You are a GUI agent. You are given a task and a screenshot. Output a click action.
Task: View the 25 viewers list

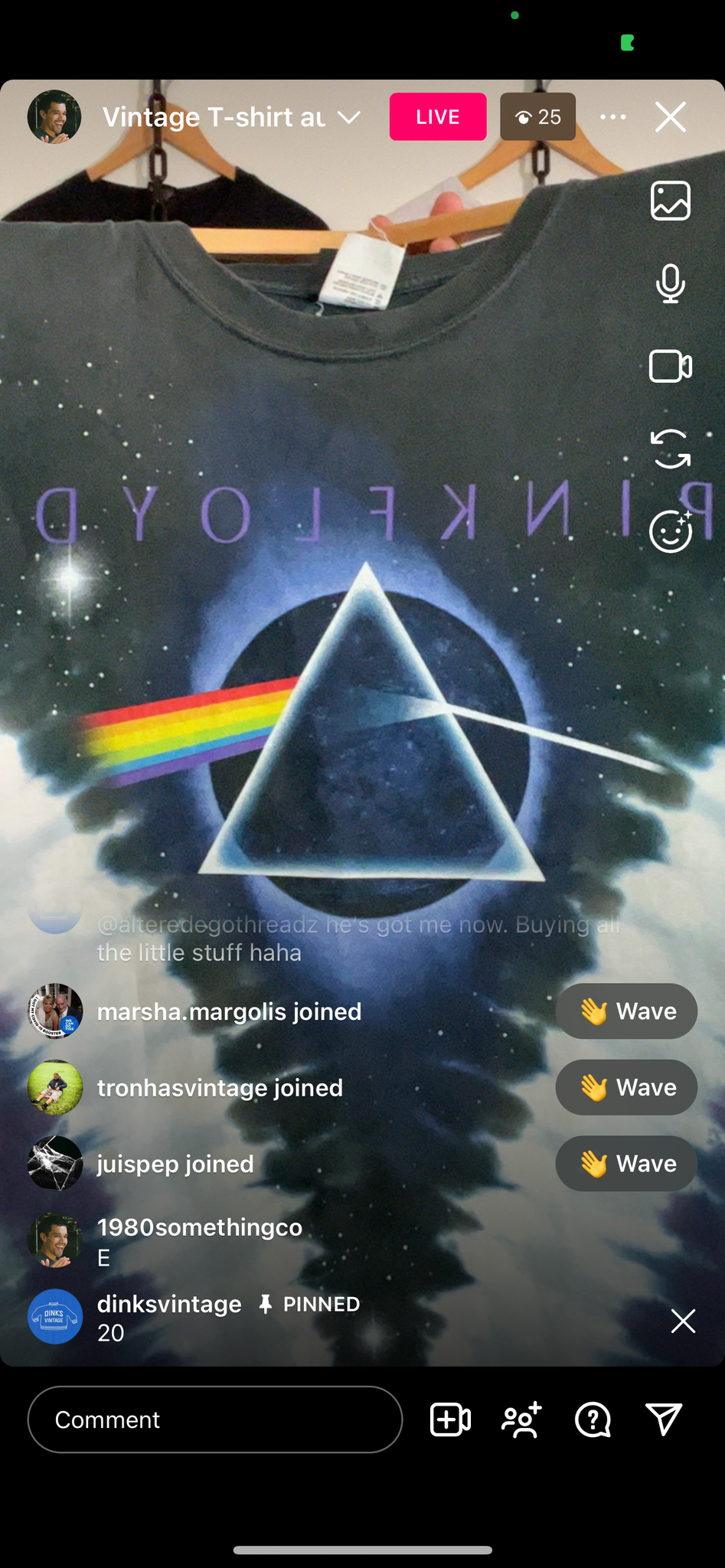(537, 117)
